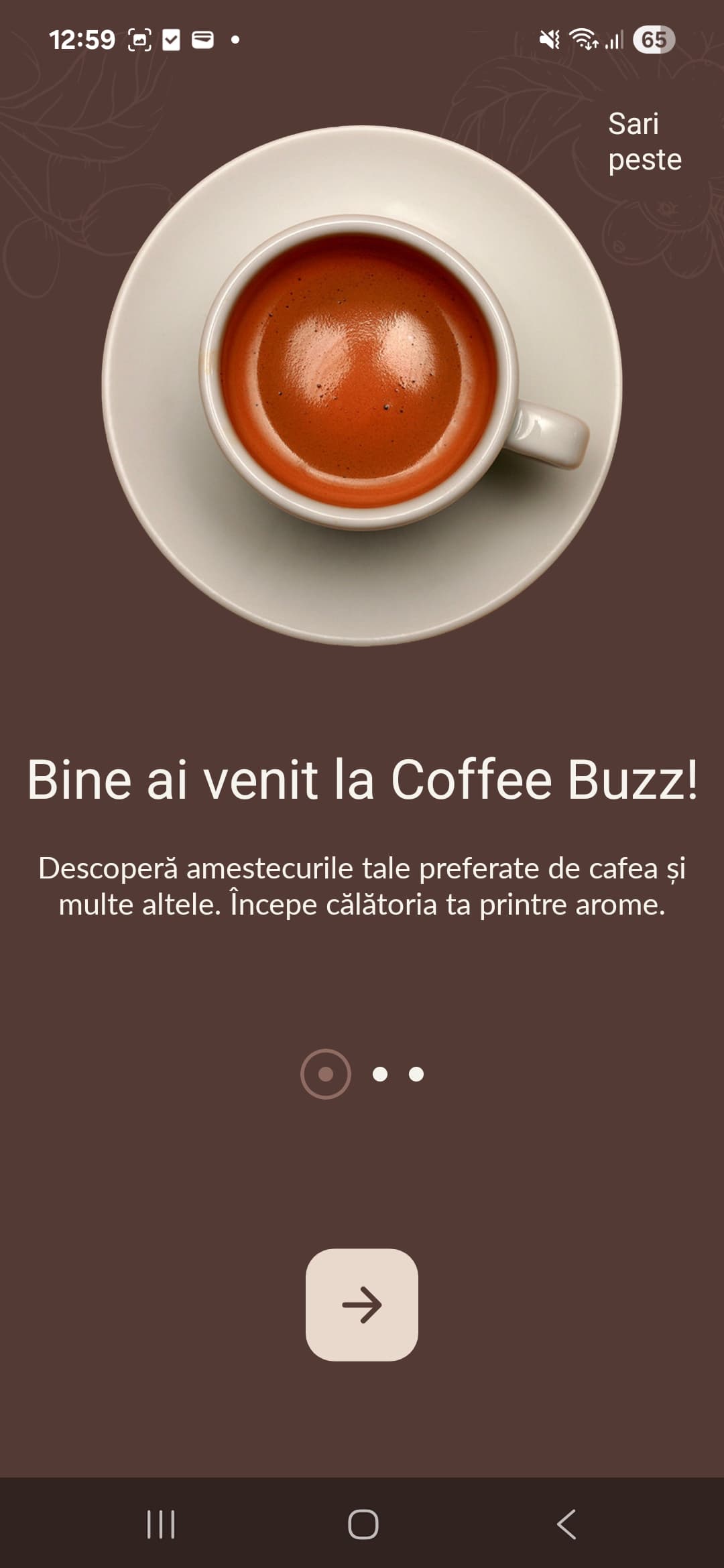The image size is (724, 1568).
Task: Tap 'Sari peste' to skip onboarding
Action: tap(642, 142)
